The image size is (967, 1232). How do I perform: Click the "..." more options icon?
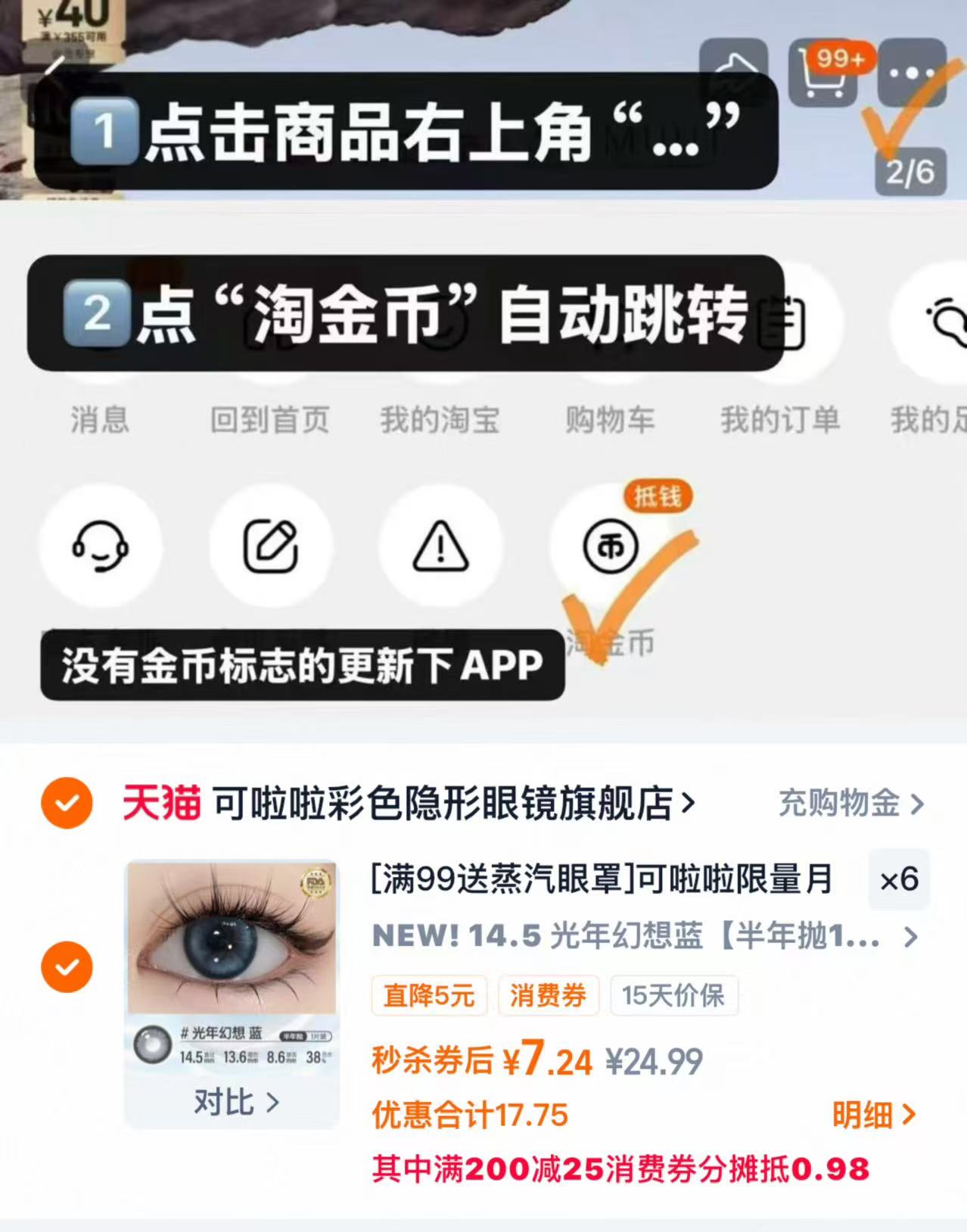[911, 73]
